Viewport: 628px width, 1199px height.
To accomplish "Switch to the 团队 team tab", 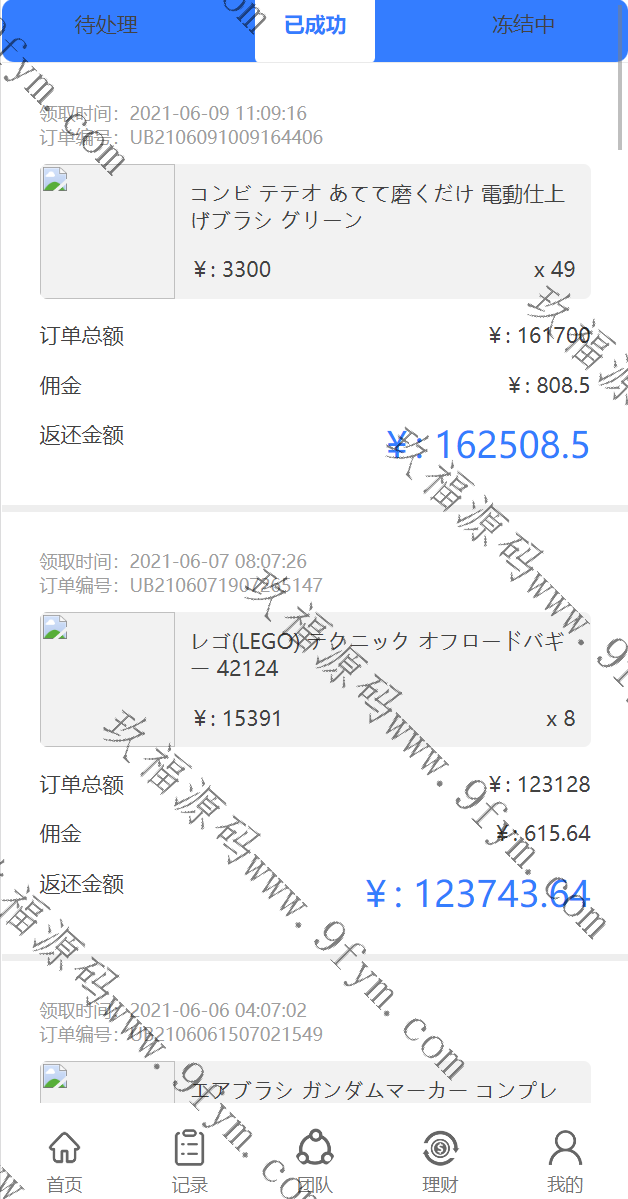I will pyautogui.click(x=315, y=1161).
